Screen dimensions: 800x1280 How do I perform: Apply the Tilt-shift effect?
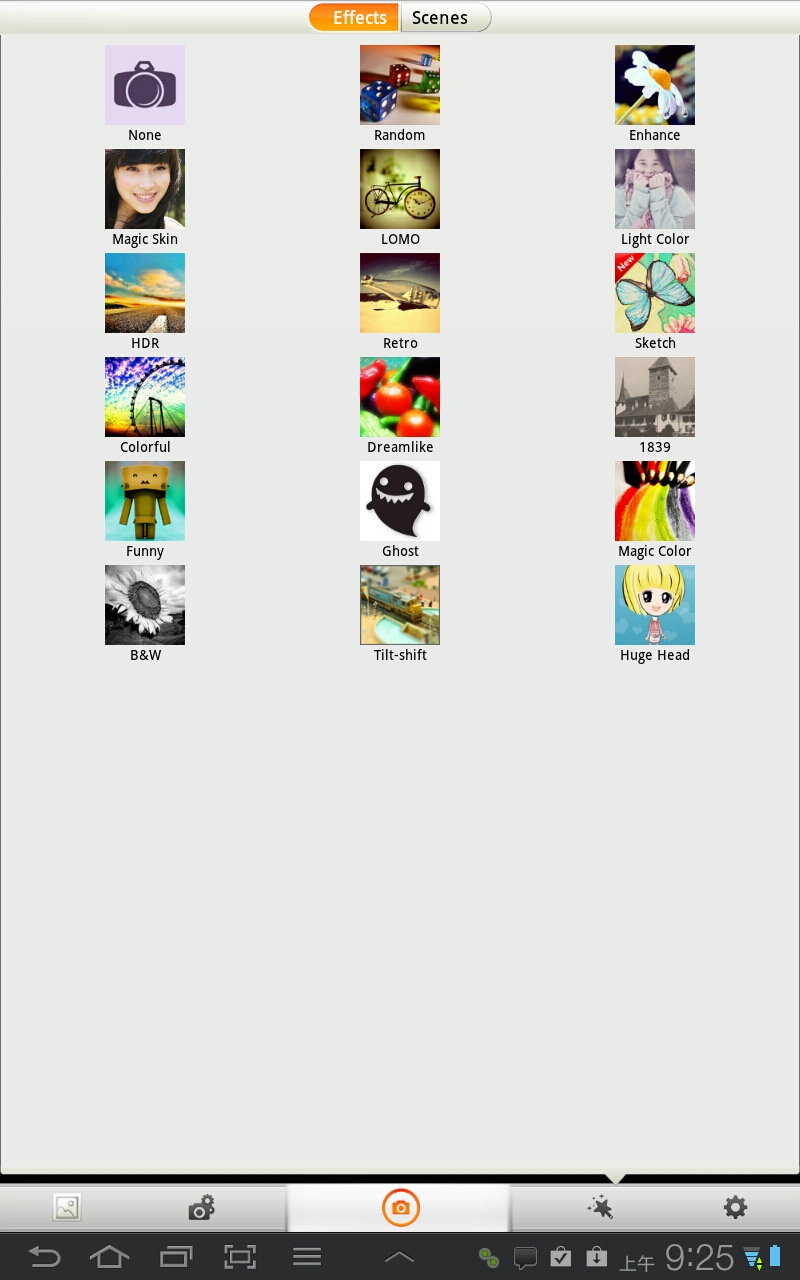[400, 606]
